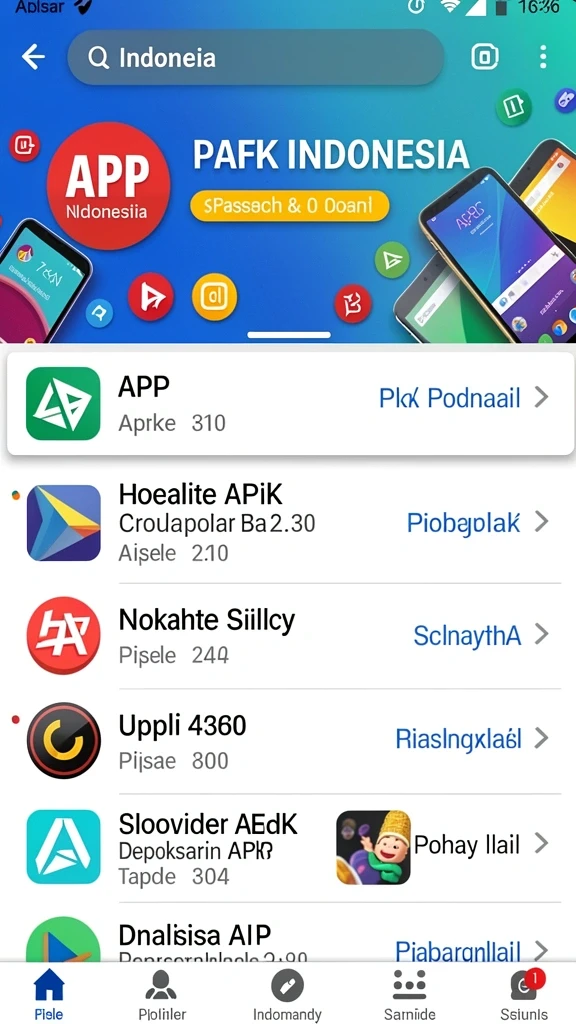Open the Ssiunls tab with badge
Viewport: 576px width, 1024px height.
(524, 994)
